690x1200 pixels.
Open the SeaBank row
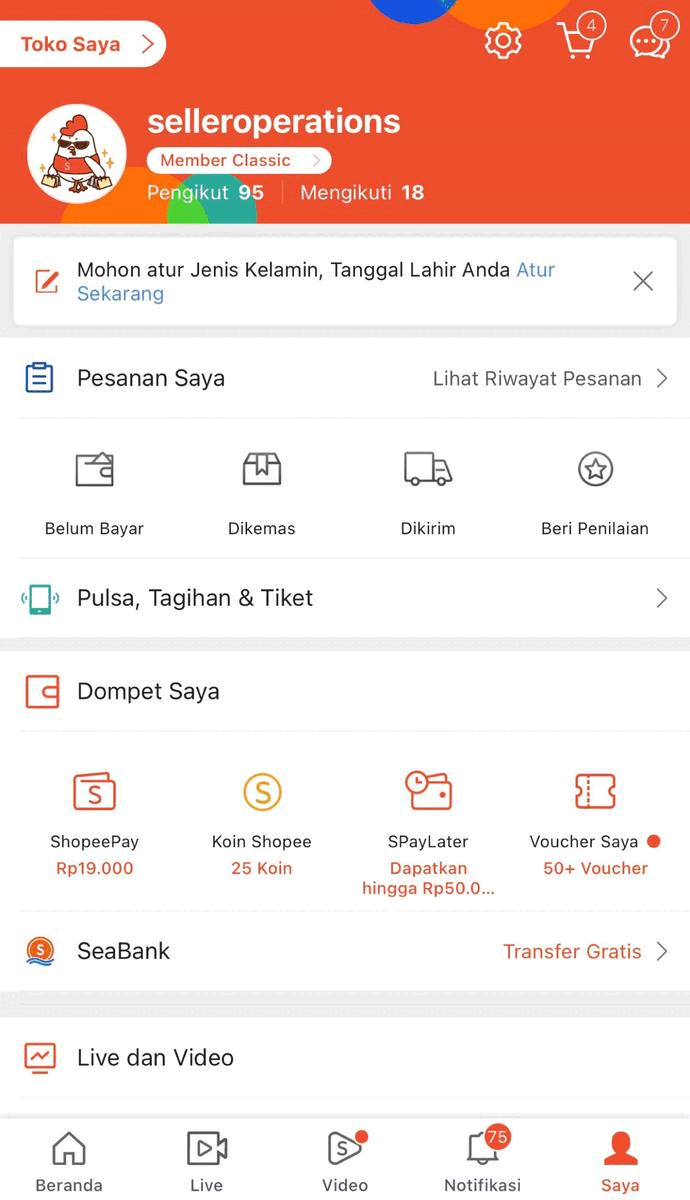click(345, 951)
